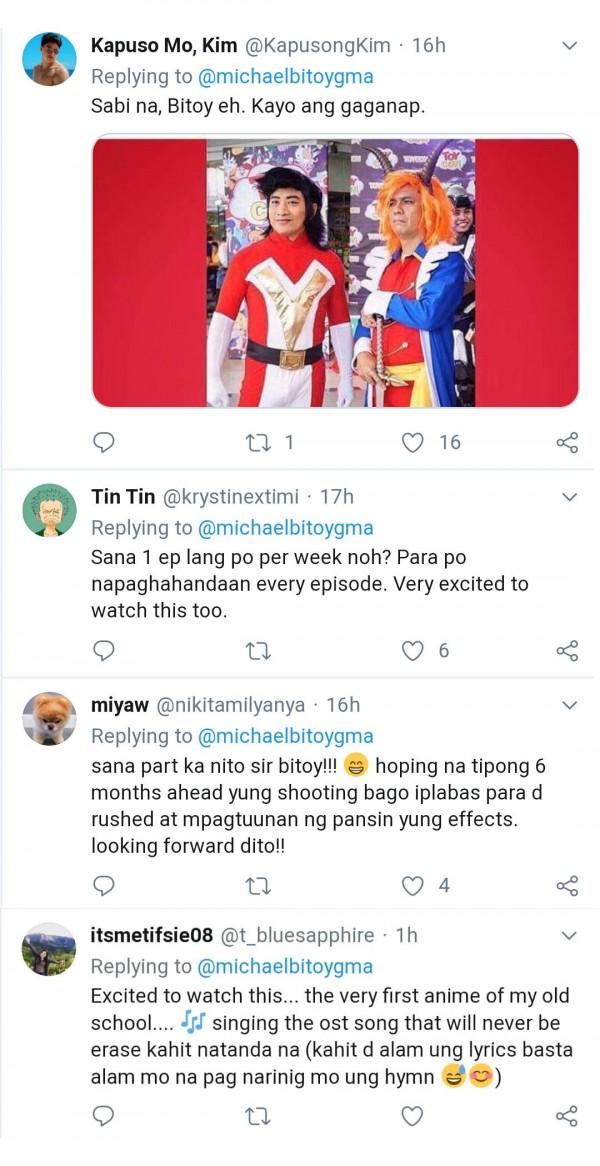Like Kapuso Mo, Kim's tweet

413,442
